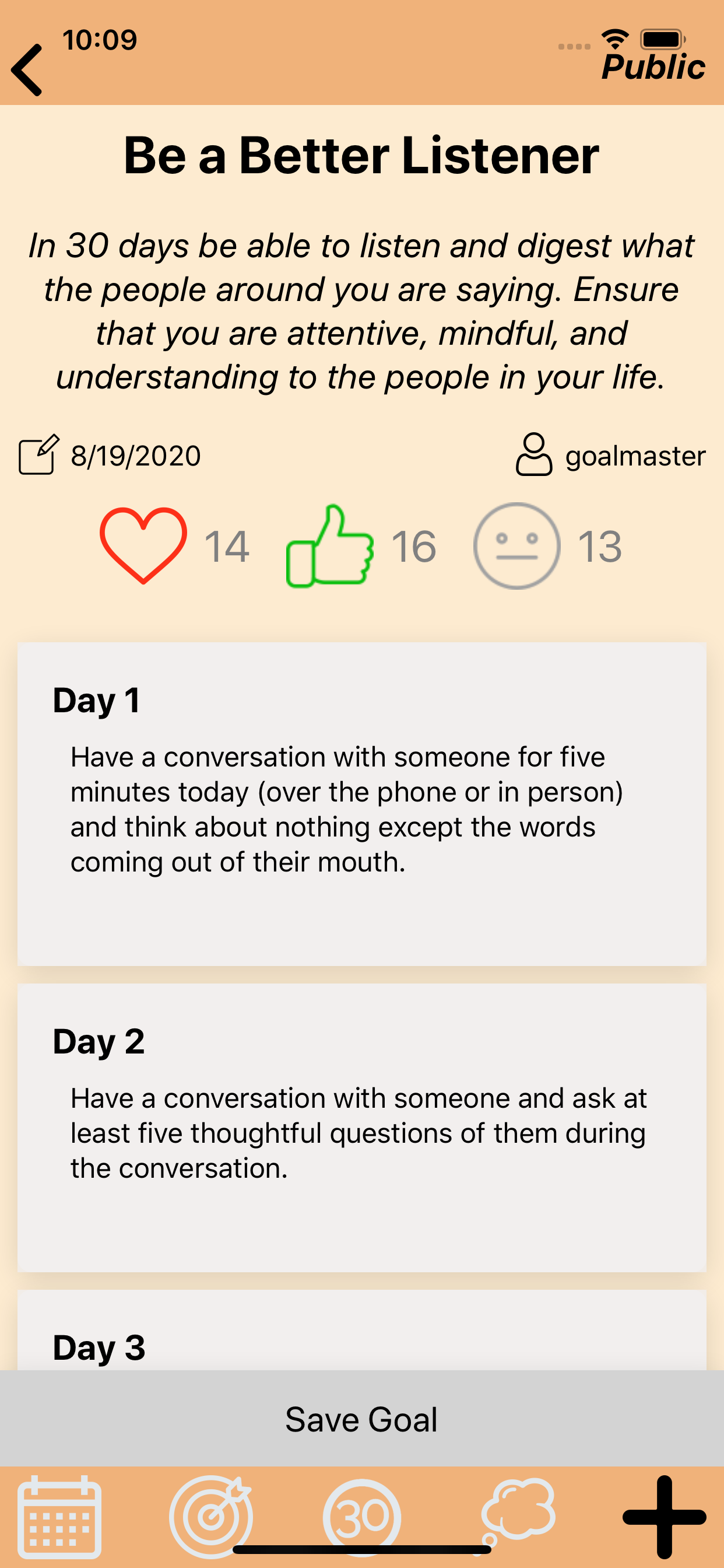Open goalmaster's profile

tap(610, 456)
